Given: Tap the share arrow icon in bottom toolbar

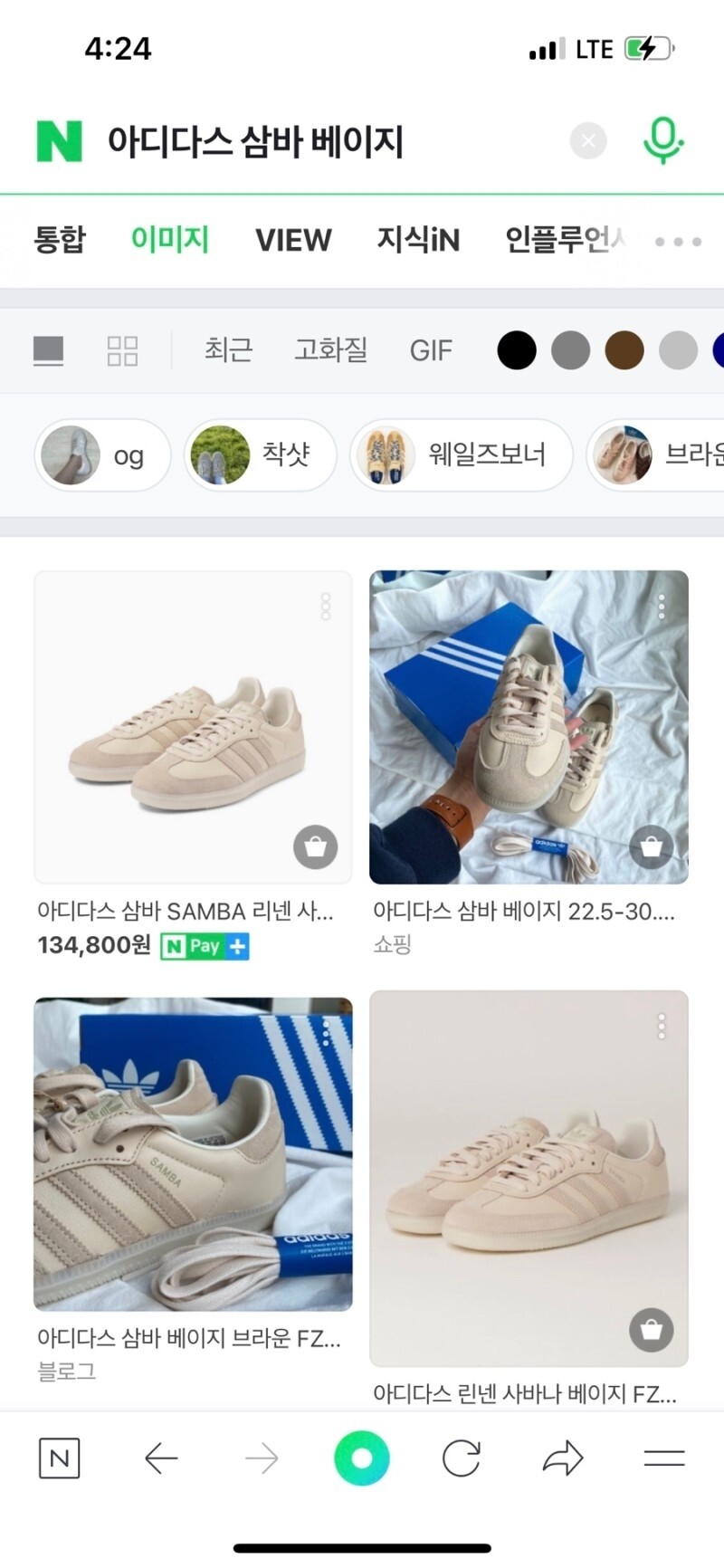Looking at the screenshot, I should tap(563, 1458).
